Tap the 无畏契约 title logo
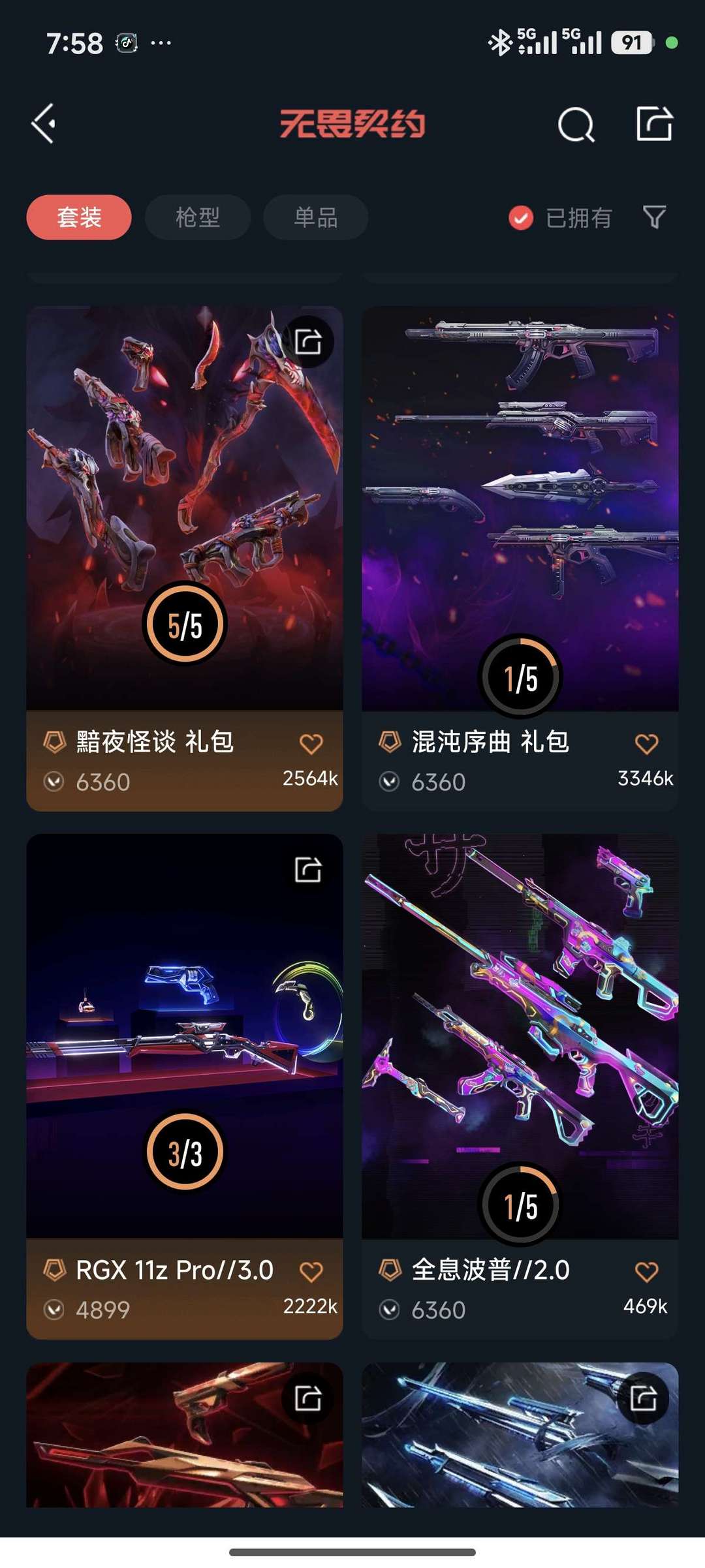The width and height of the screenshot is (705, 1568). (x=352, y=125)
